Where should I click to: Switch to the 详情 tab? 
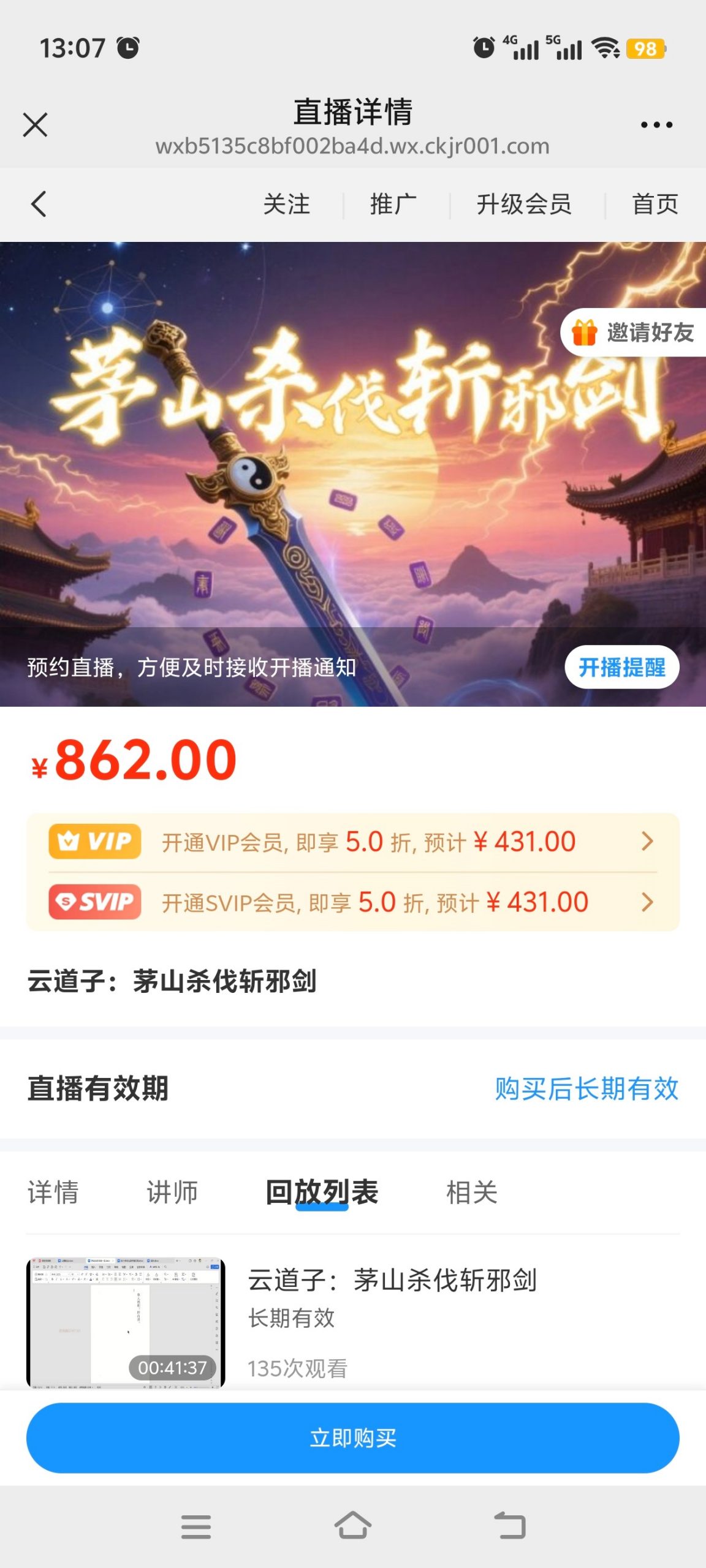point(53,1193)
